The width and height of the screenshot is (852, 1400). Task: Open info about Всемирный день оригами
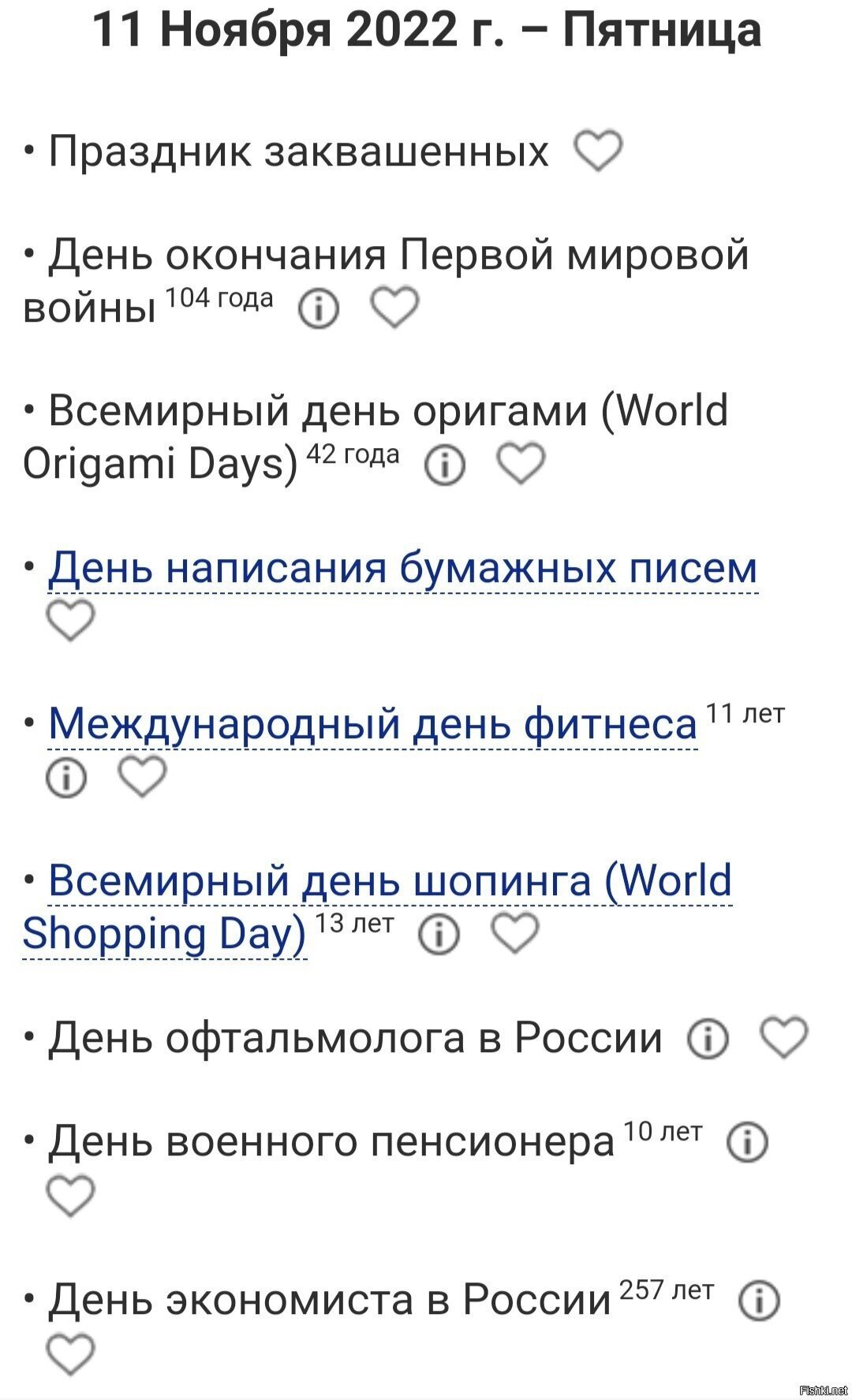coord(446,465)
